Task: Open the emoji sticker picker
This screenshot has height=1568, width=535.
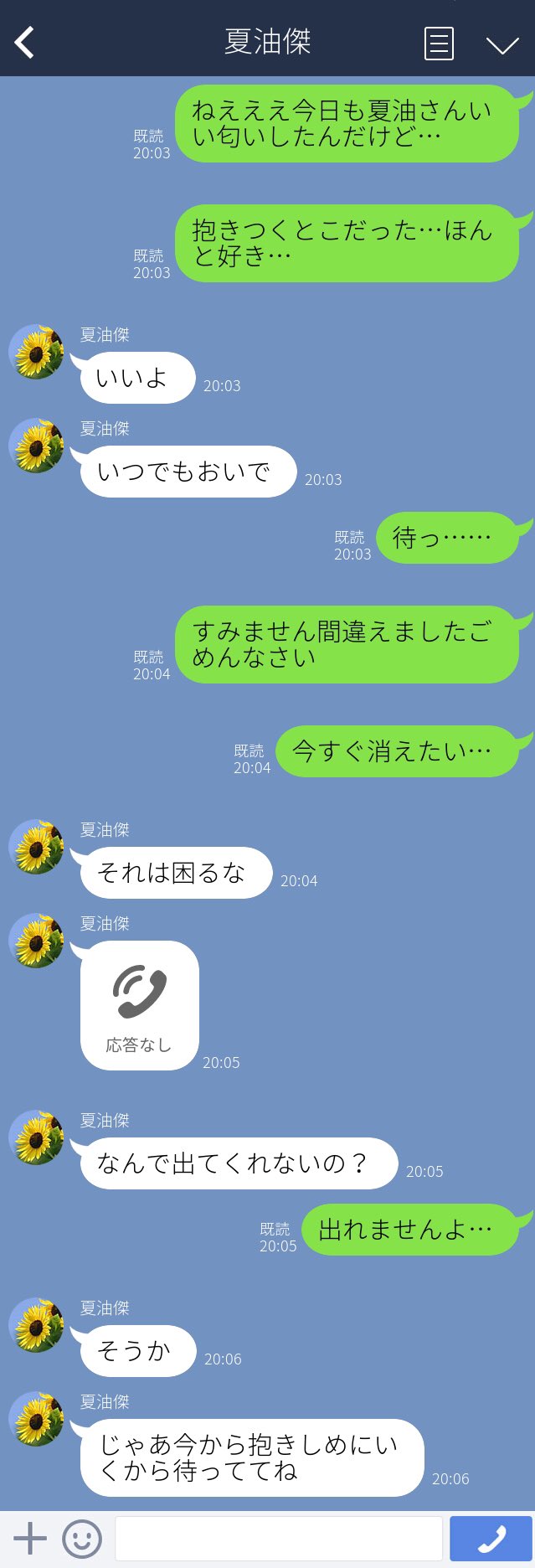Action: pyautogui.click(x=82, y=1539)
